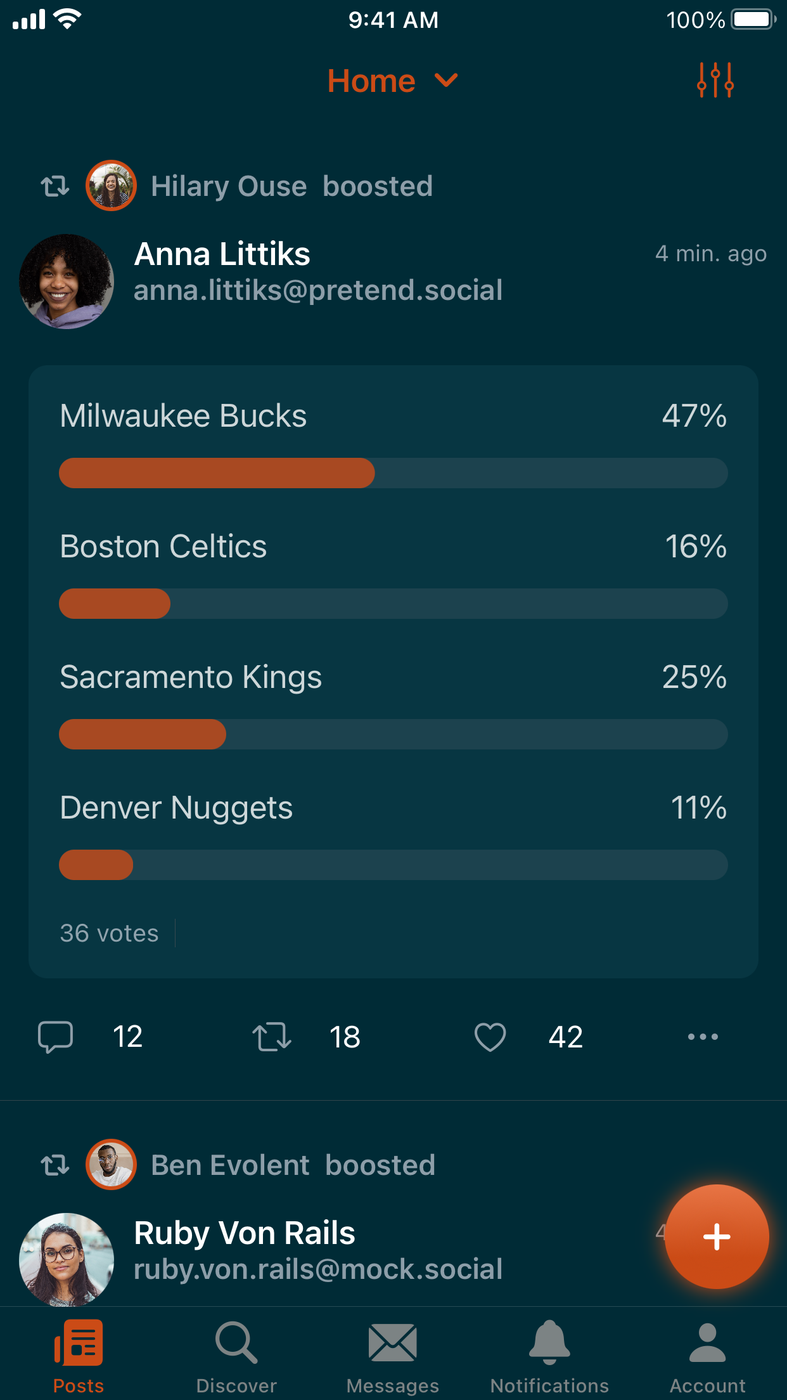Image resolution: width=787 pixels, height=1400 pixels.
Task: Select the Posts tab
Action: pyautogui.click(x=78, y=1355)
